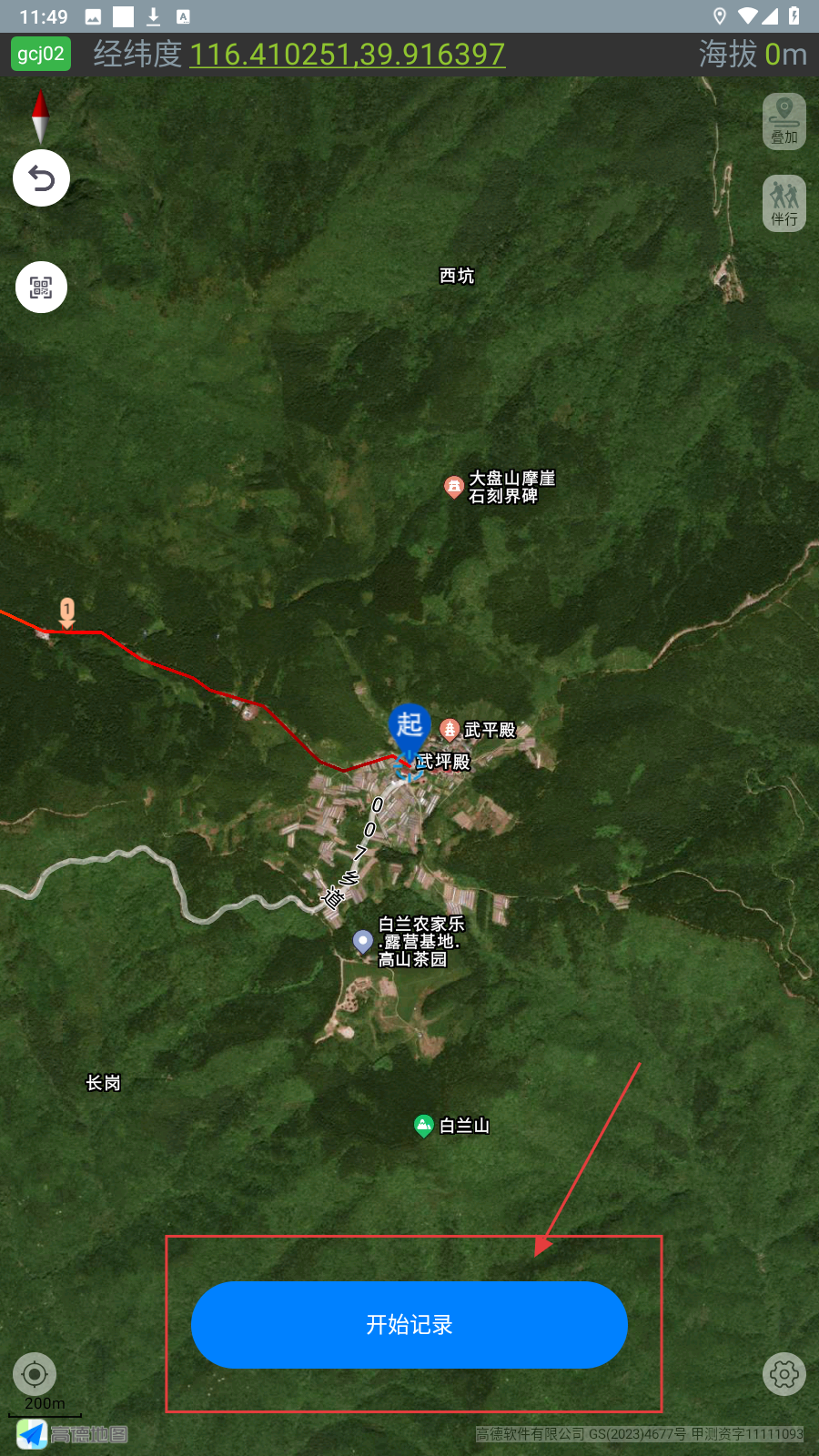The width and height of the screenshot is (819, 1456).
Task: Open the 白兰农家乐 campsite marker
Action: pyautogui.click(x=363, y=941)
